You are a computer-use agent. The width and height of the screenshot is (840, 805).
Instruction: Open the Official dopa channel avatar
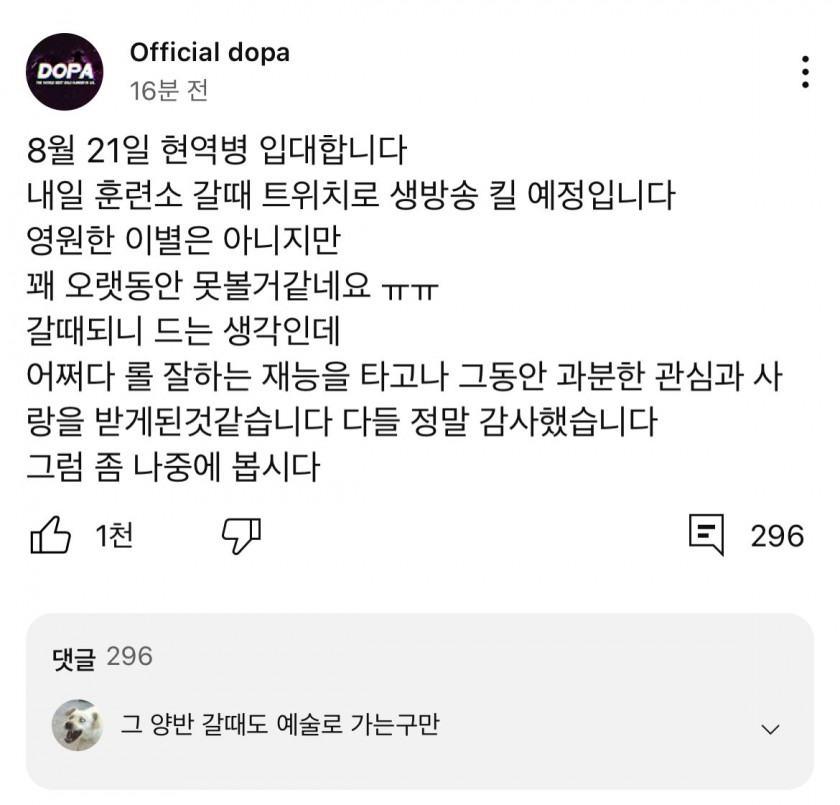click(x=65, y=71)
